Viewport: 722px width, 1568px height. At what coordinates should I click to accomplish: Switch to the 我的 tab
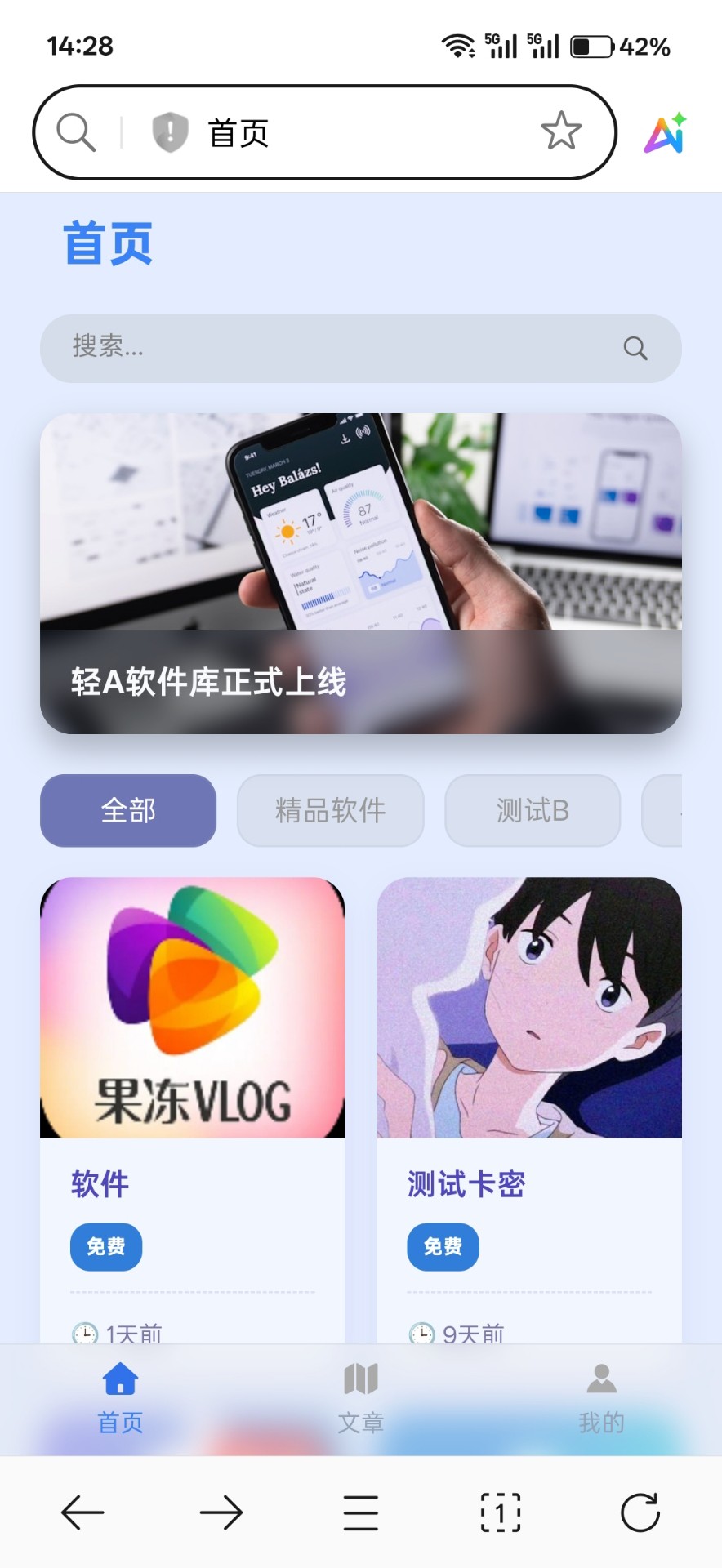[x=601, y=1397]
